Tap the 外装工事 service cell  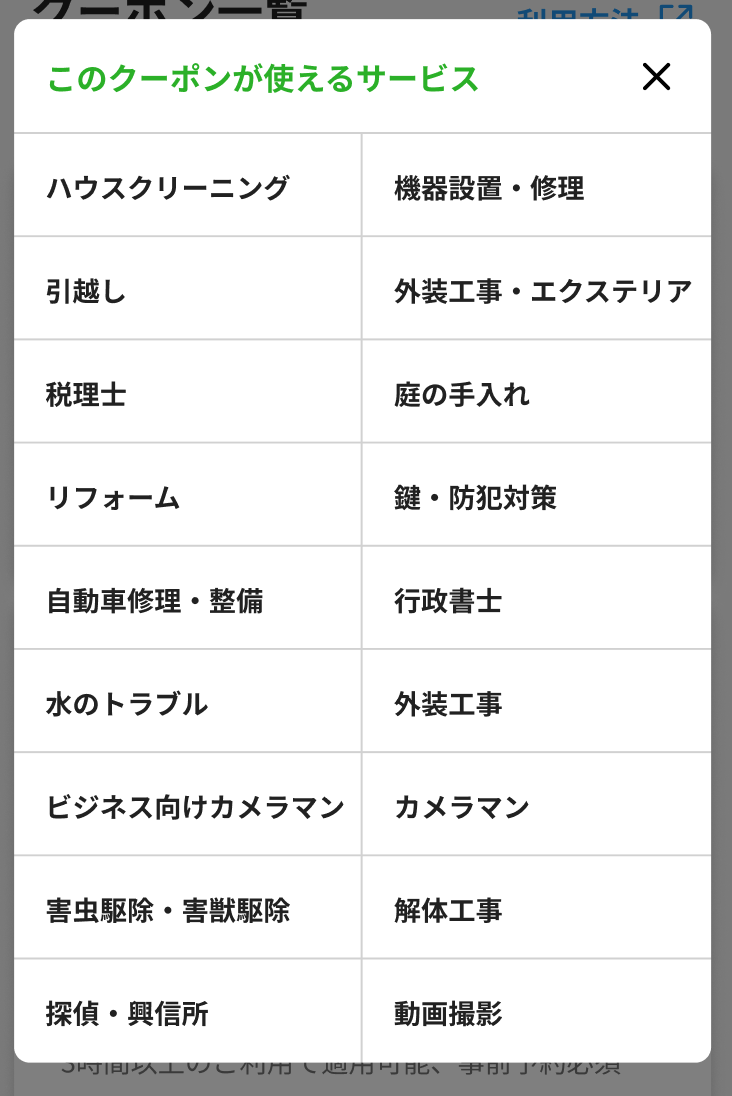tap(448, 704)
